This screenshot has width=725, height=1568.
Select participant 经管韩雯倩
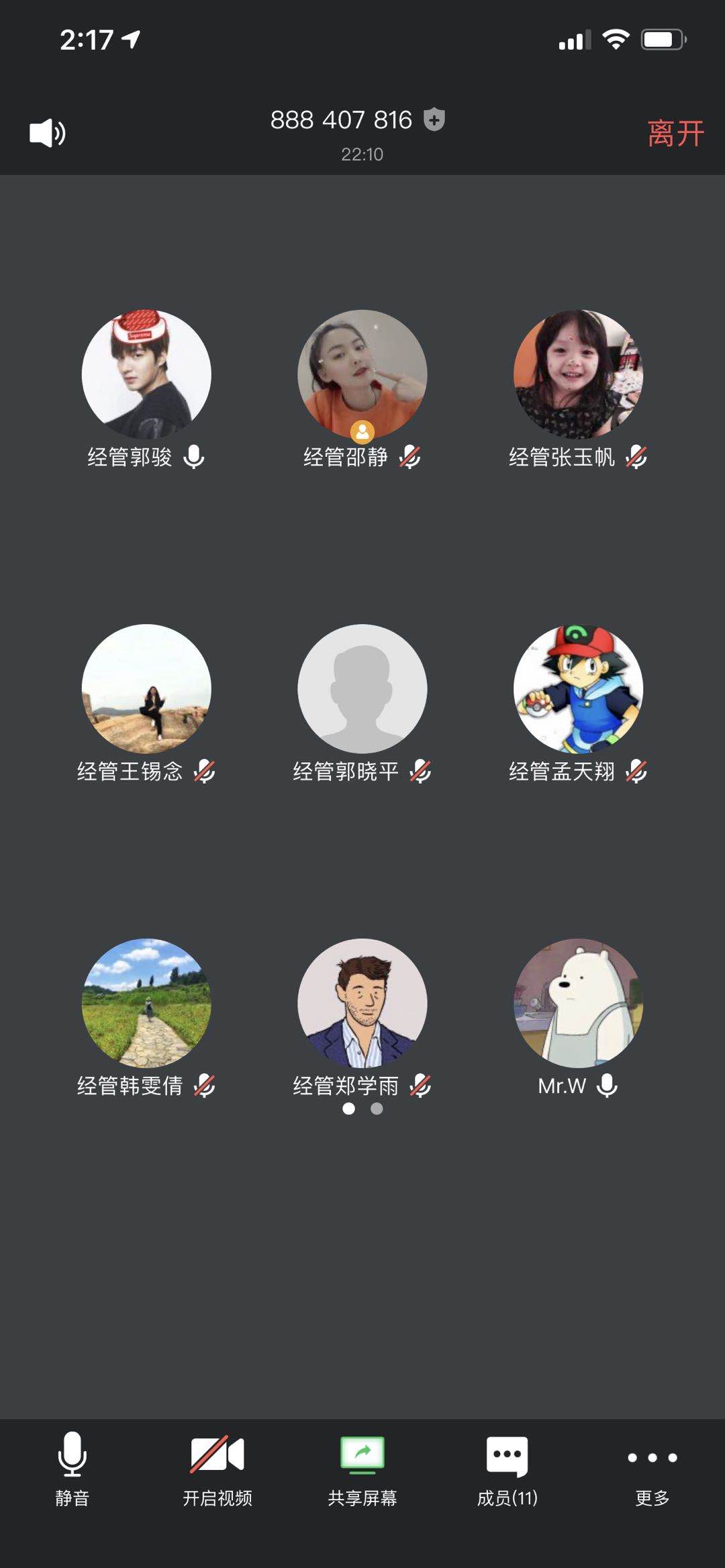(x=146, y=1002)
